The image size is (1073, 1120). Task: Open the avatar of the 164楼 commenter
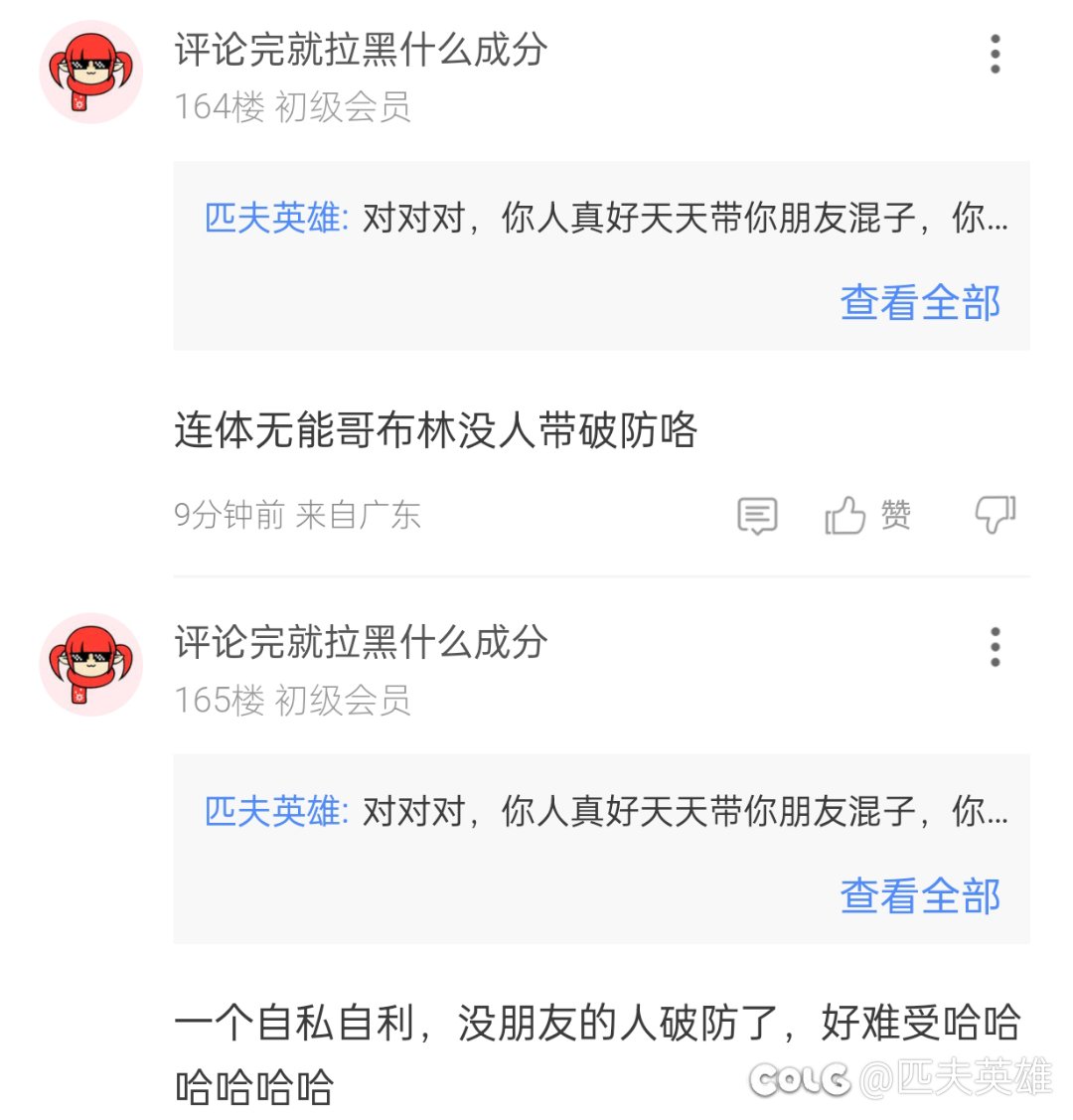pyautogui.click(x=90, y=73)
